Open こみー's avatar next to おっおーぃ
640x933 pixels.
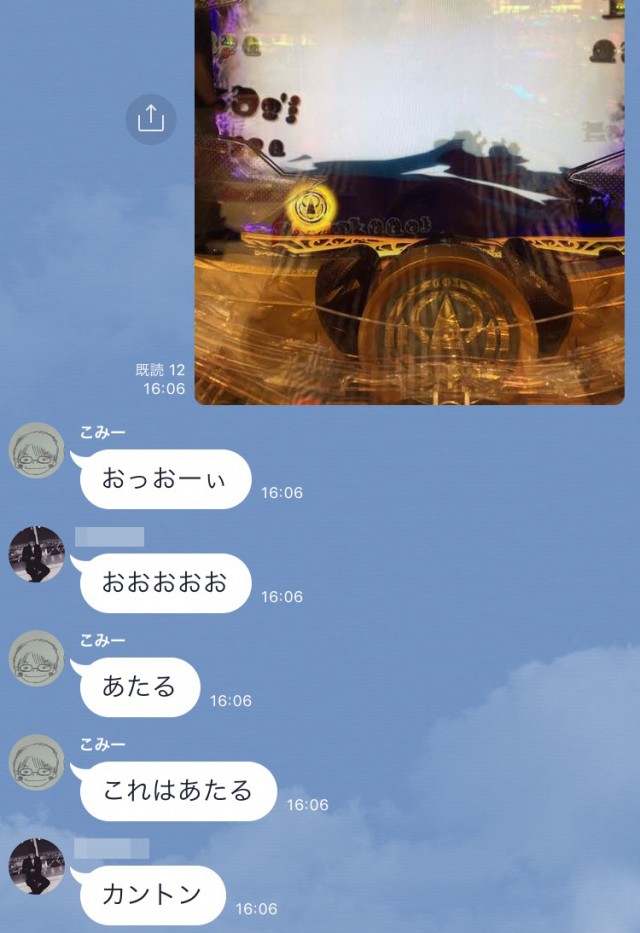37,451
